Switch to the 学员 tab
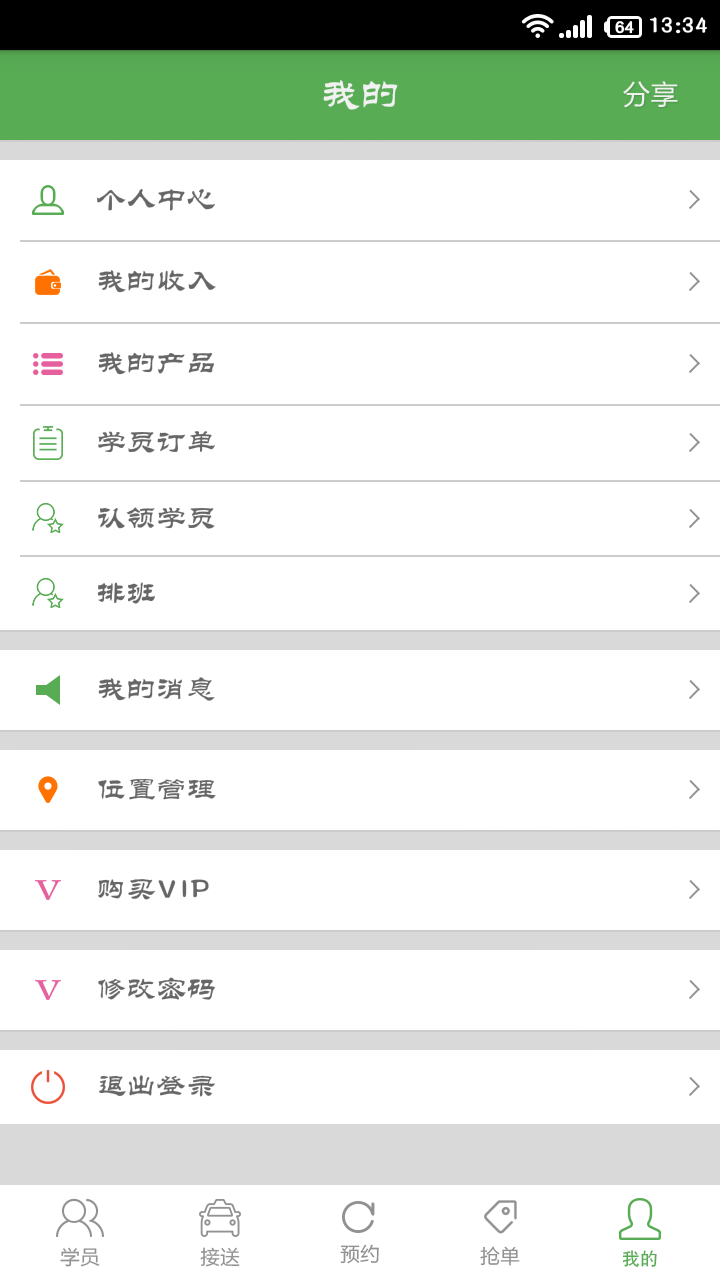This screenshot has width=720, height=1280. click(79, 1230)
